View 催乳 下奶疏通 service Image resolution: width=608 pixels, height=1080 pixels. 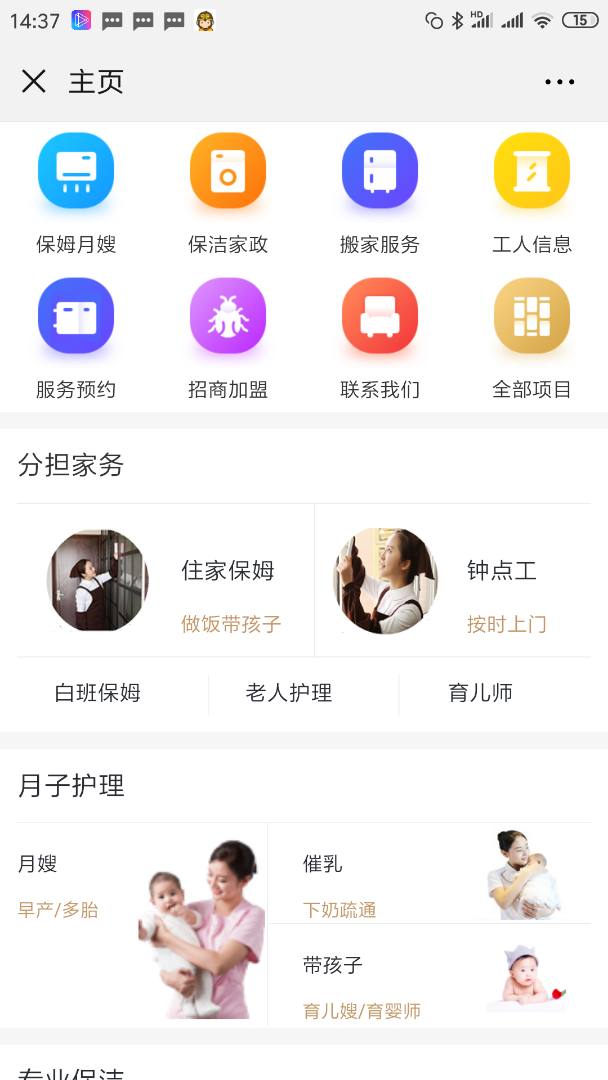point(430,875)
